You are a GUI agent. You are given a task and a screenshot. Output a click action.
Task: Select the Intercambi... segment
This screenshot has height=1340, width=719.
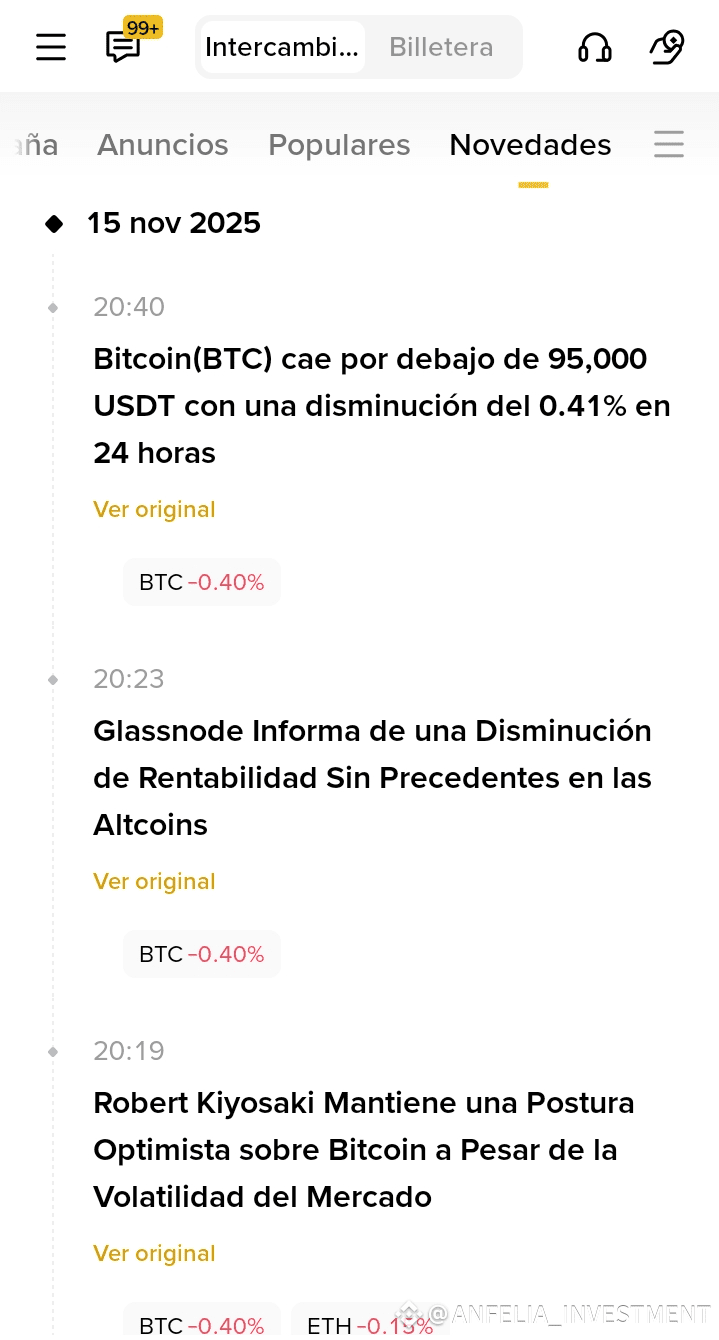tap(282, 47)
